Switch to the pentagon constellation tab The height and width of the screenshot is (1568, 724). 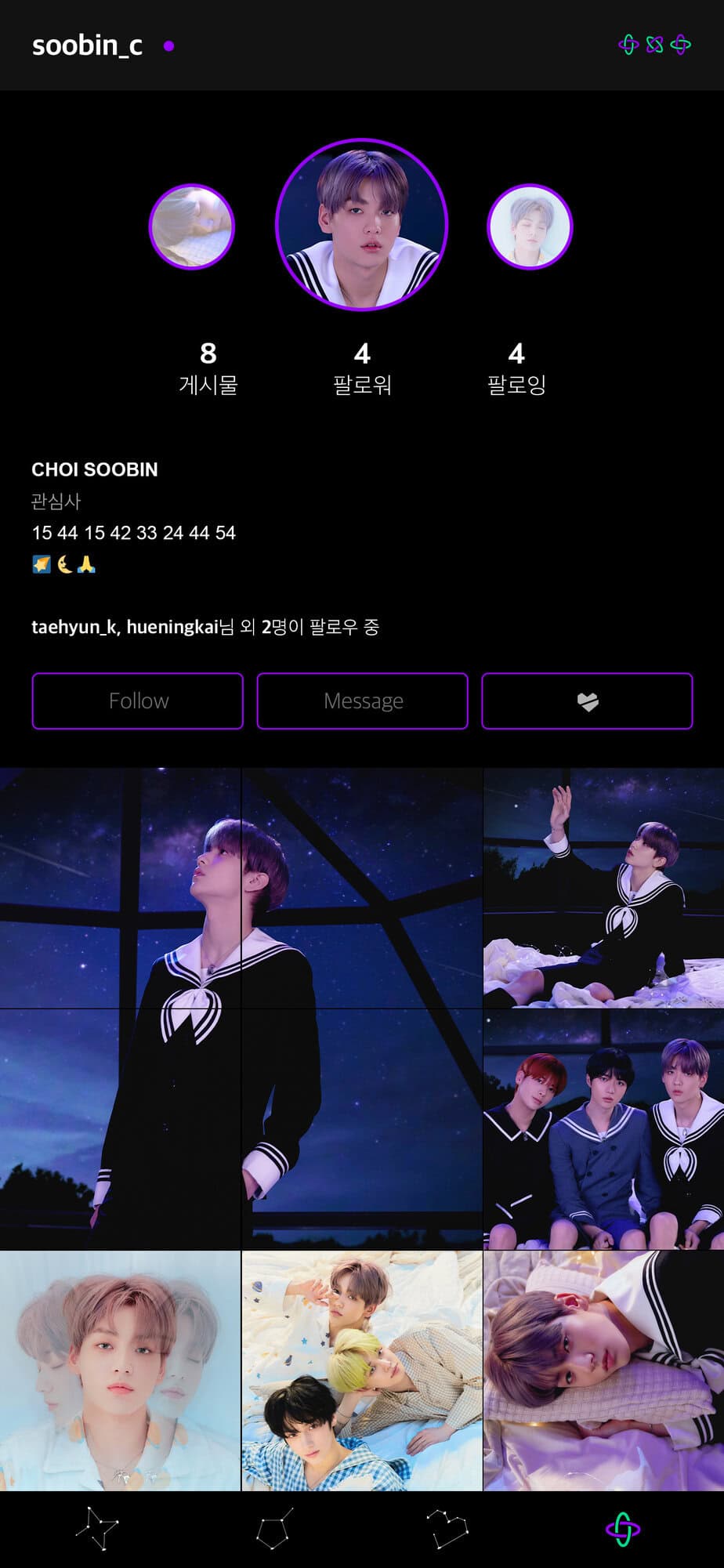tap(273, 1528)
